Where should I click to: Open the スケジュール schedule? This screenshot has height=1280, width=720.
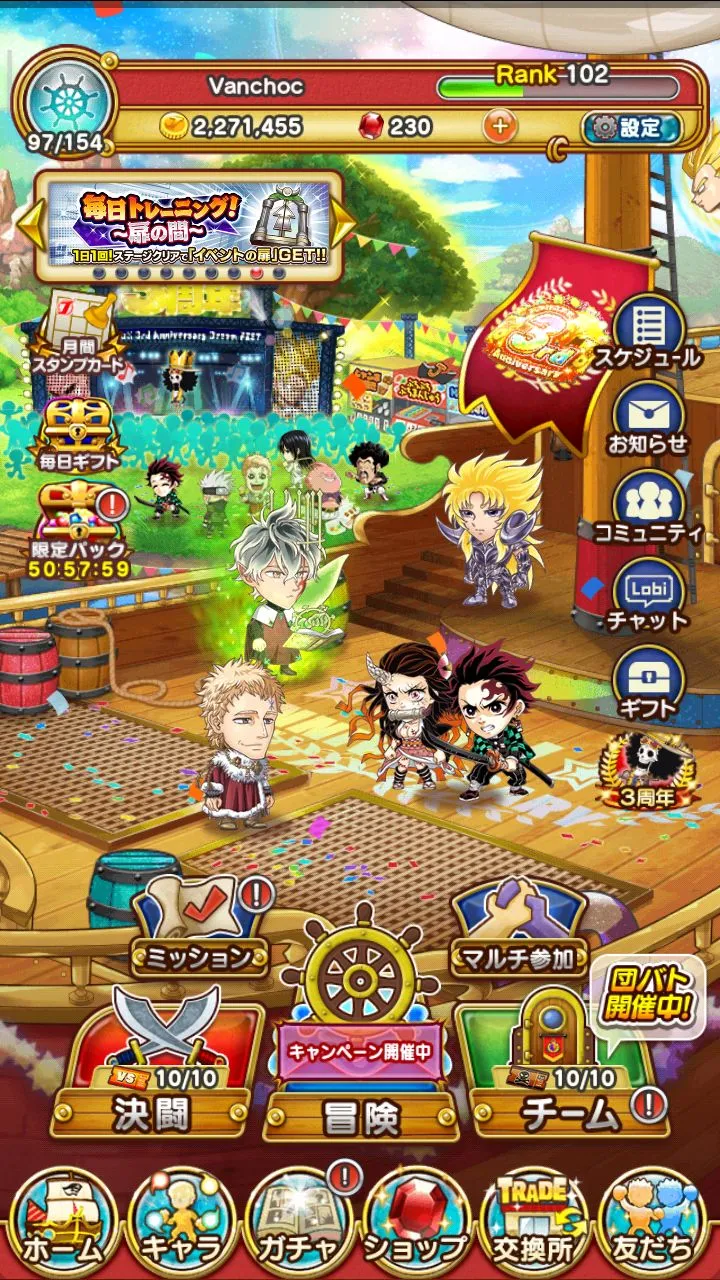coord(647,330)
